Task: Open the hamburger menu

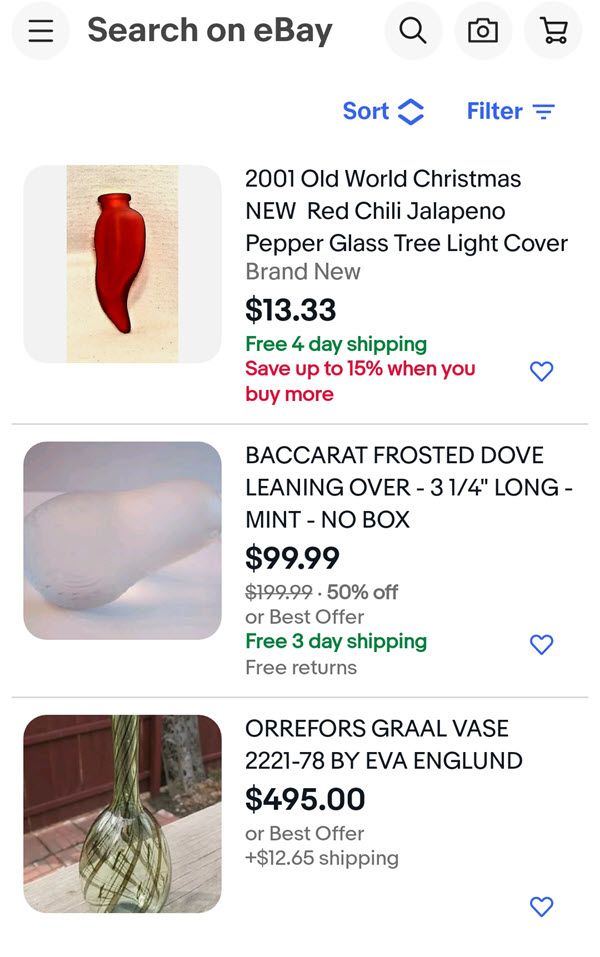Action: 41,31
